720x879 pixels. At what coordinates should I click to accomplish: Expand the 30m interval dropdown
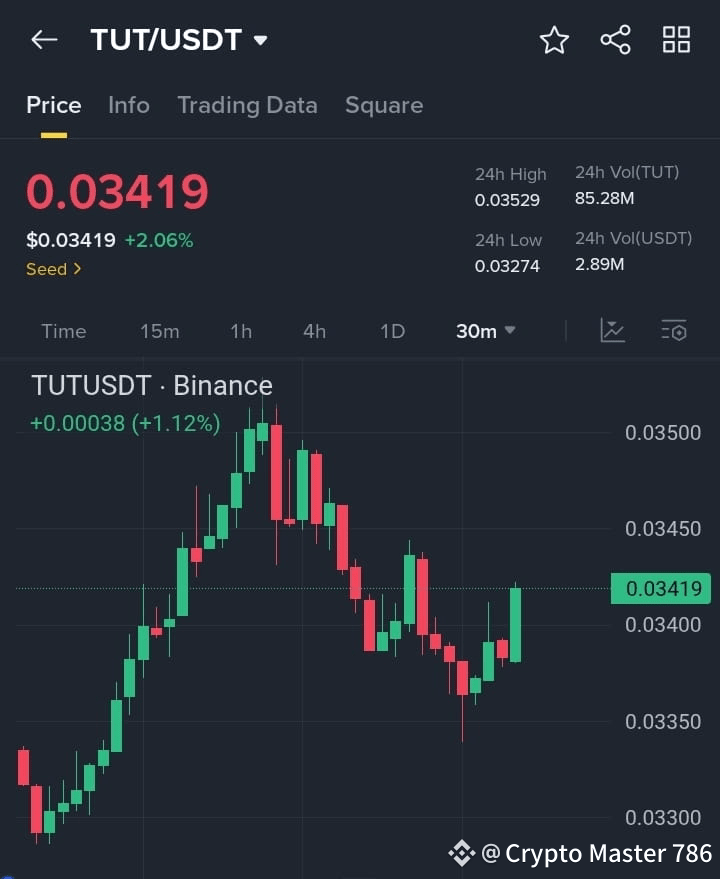(485, 331)
